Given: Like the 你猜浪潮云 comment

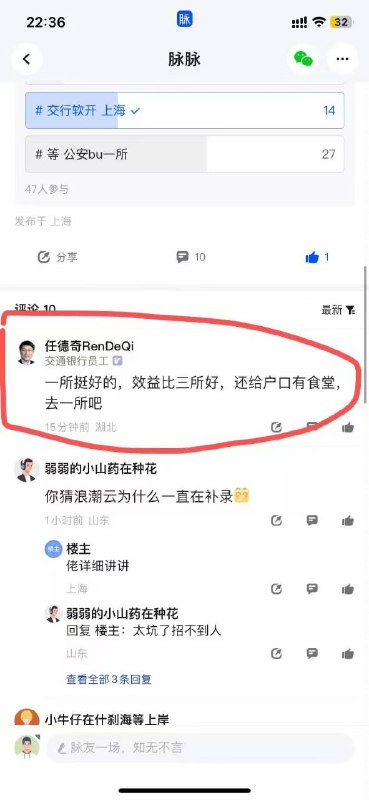Looking at the screenshot, I should [348, 520].
